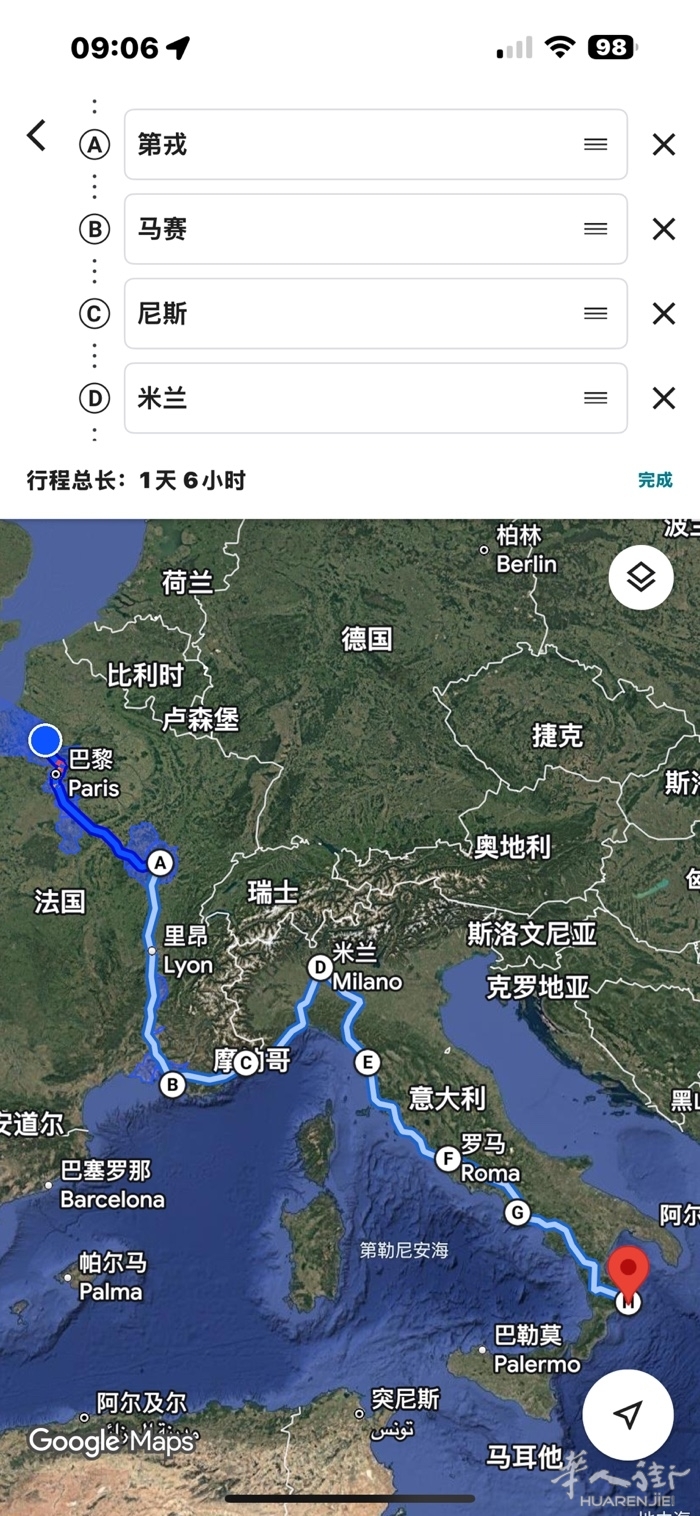Tap 完成 to finish editing route

pos(655,480)
